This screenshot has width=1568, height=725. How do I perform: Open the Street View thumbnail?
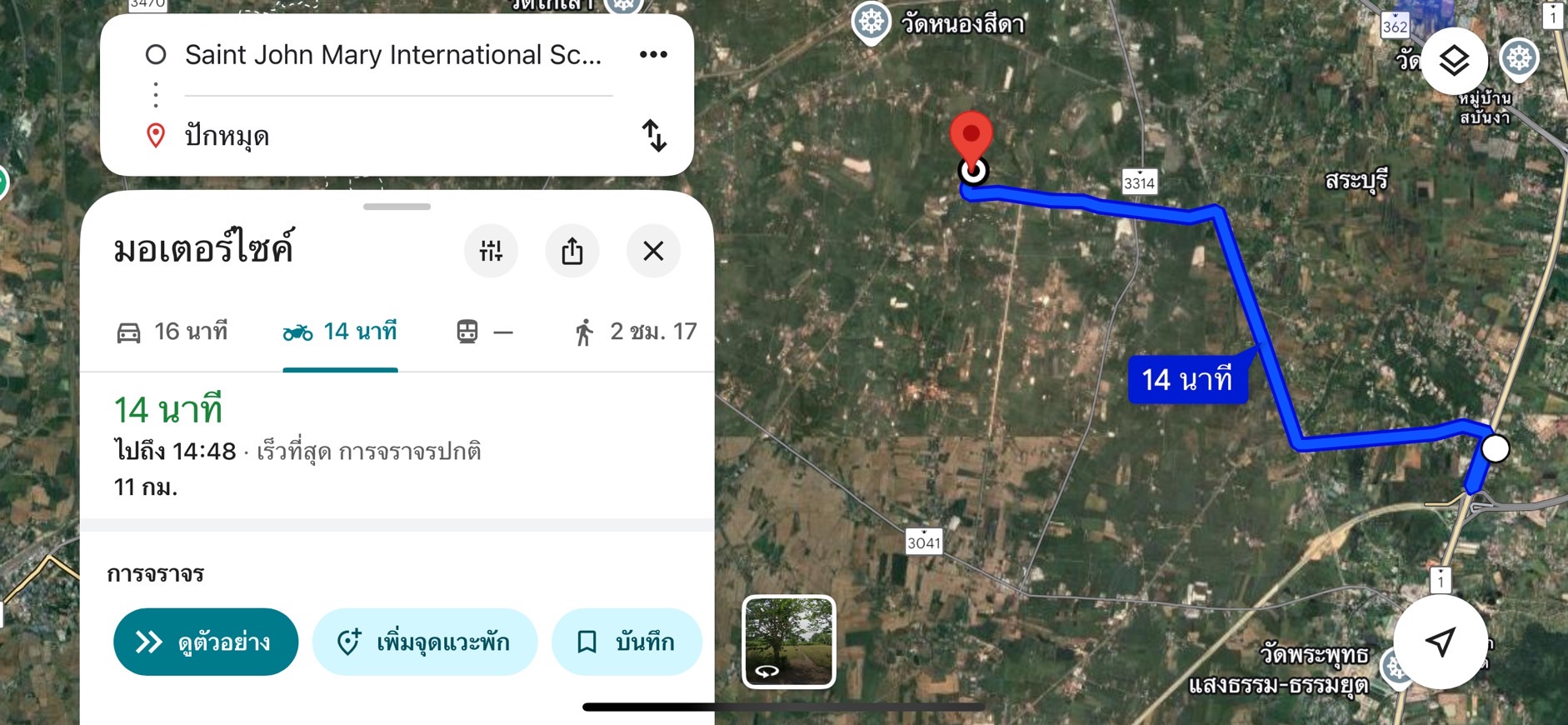pyautogui.click(x=788, y=641)
